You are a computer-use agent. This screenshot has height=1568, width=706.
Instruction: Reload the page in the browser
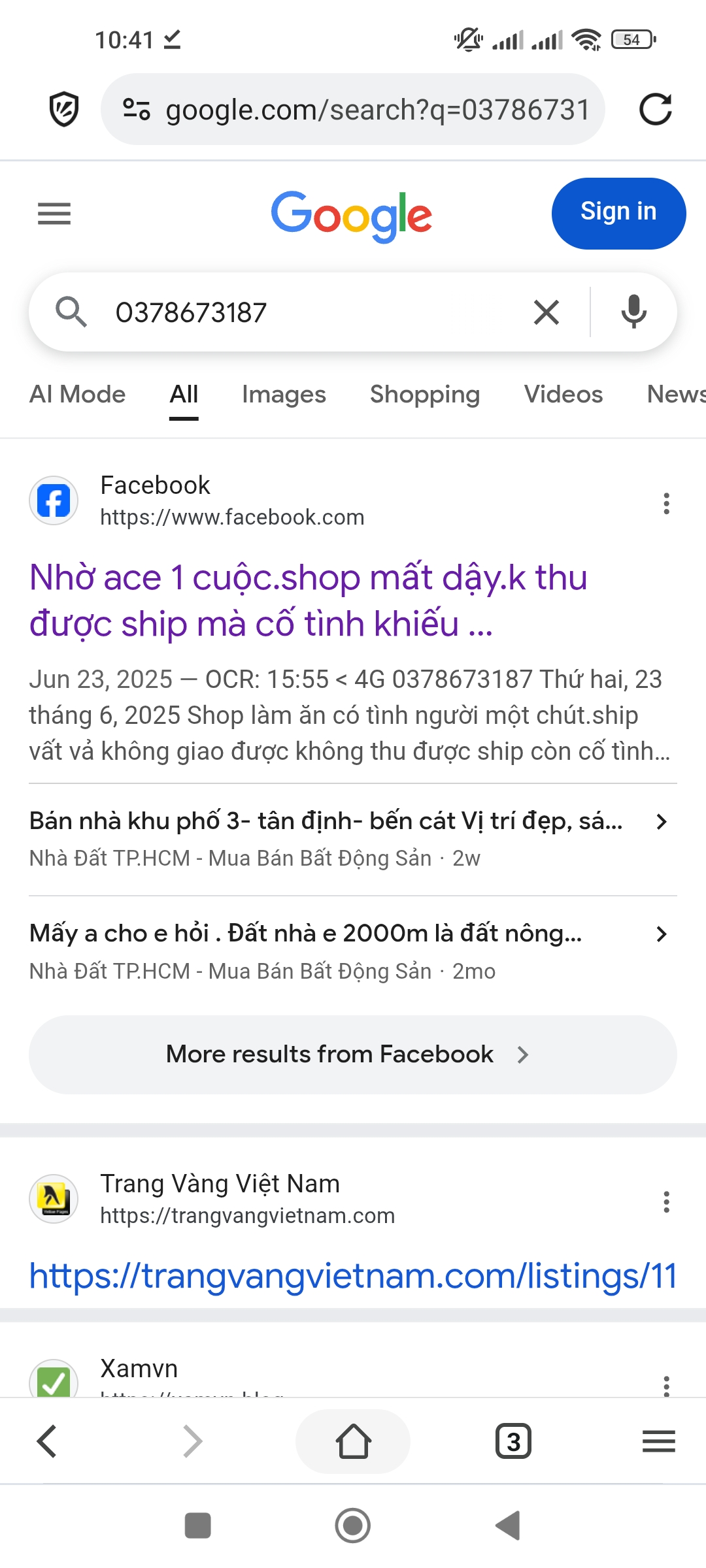tap(655, 109)
